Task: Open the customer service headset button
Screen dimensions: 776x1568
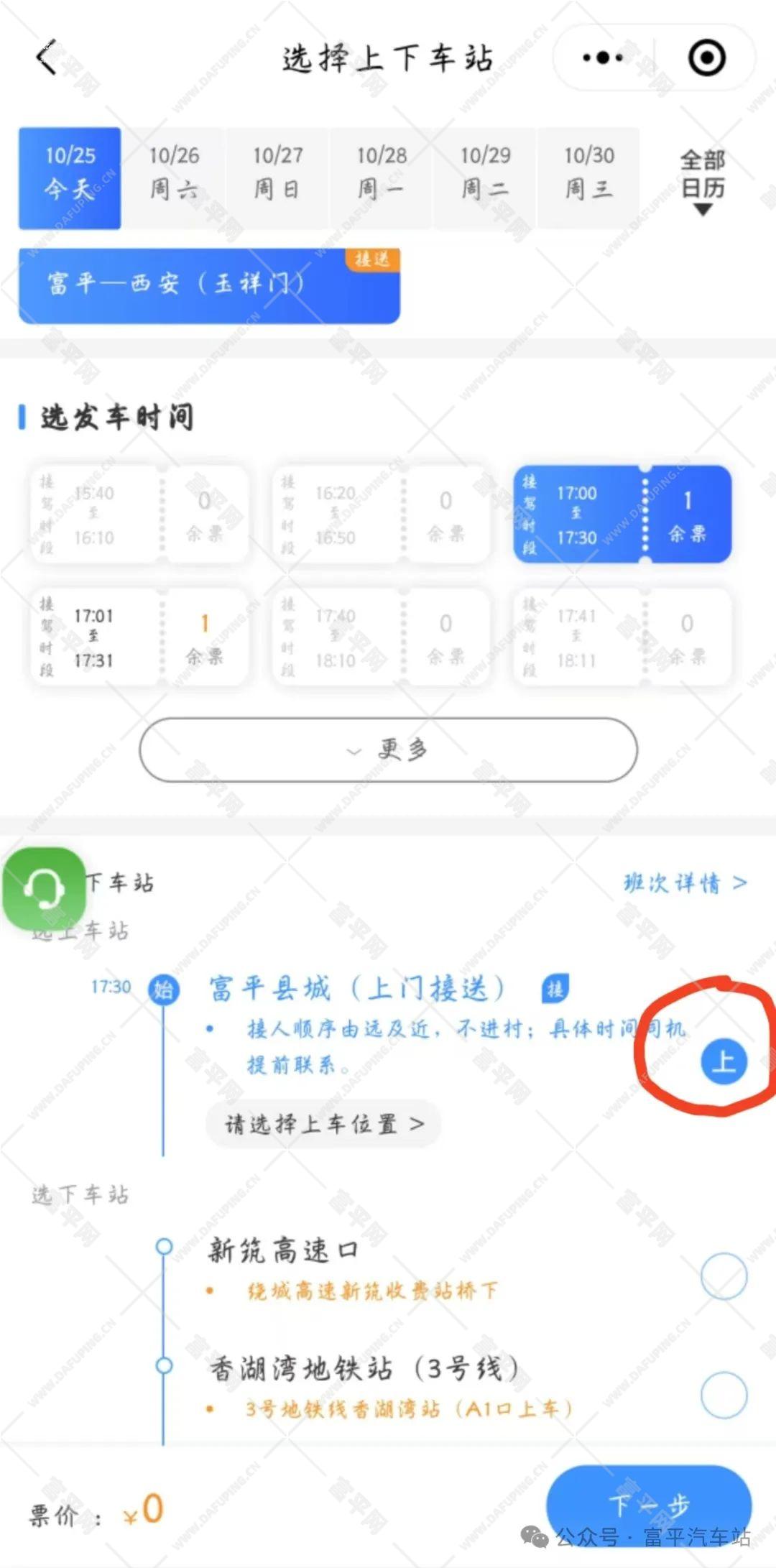Action: [45, 888]
